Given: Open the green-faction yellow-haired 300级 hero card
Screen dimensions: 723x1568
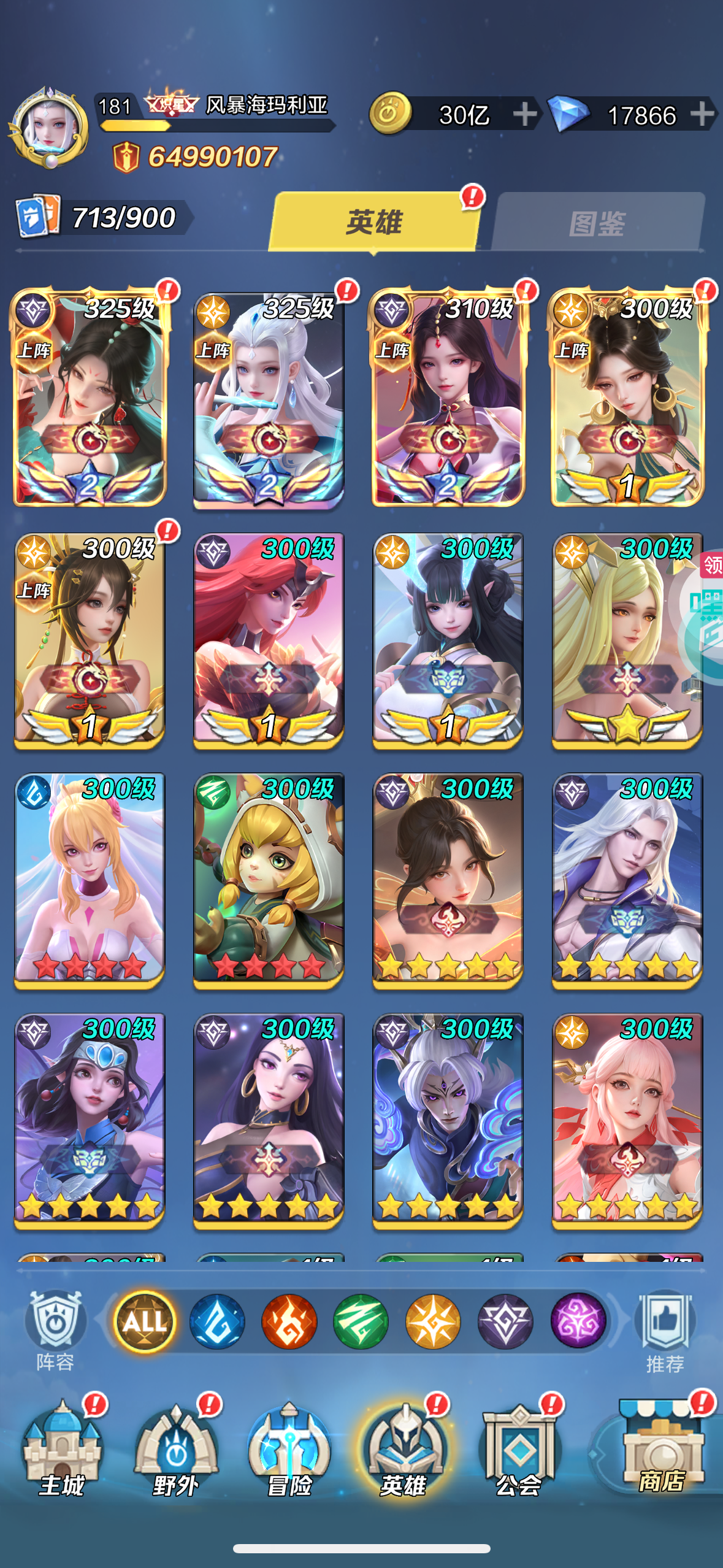Looking at the screenshot, I should coord(269,880).
